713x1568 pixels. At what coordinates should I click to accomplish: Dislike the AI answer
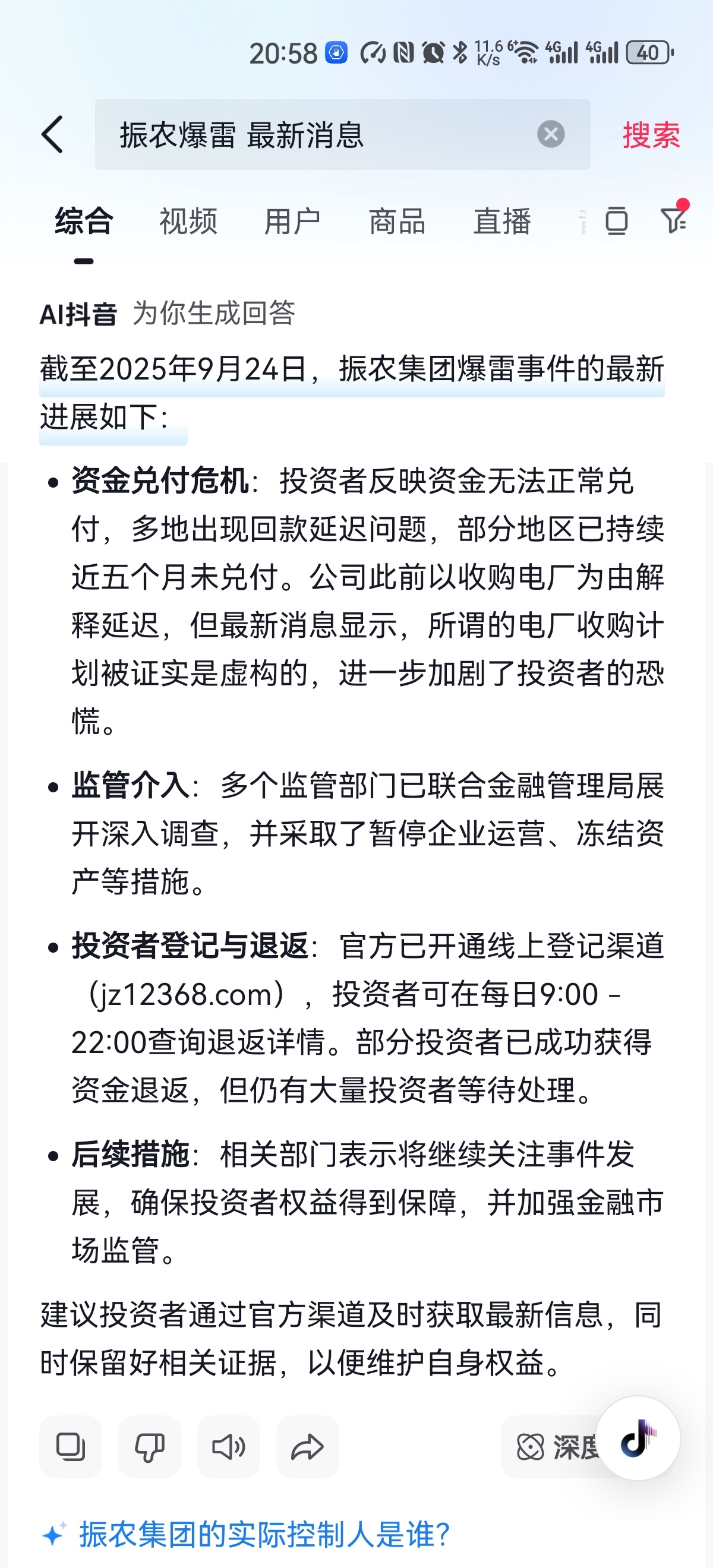click(149, 1446)
